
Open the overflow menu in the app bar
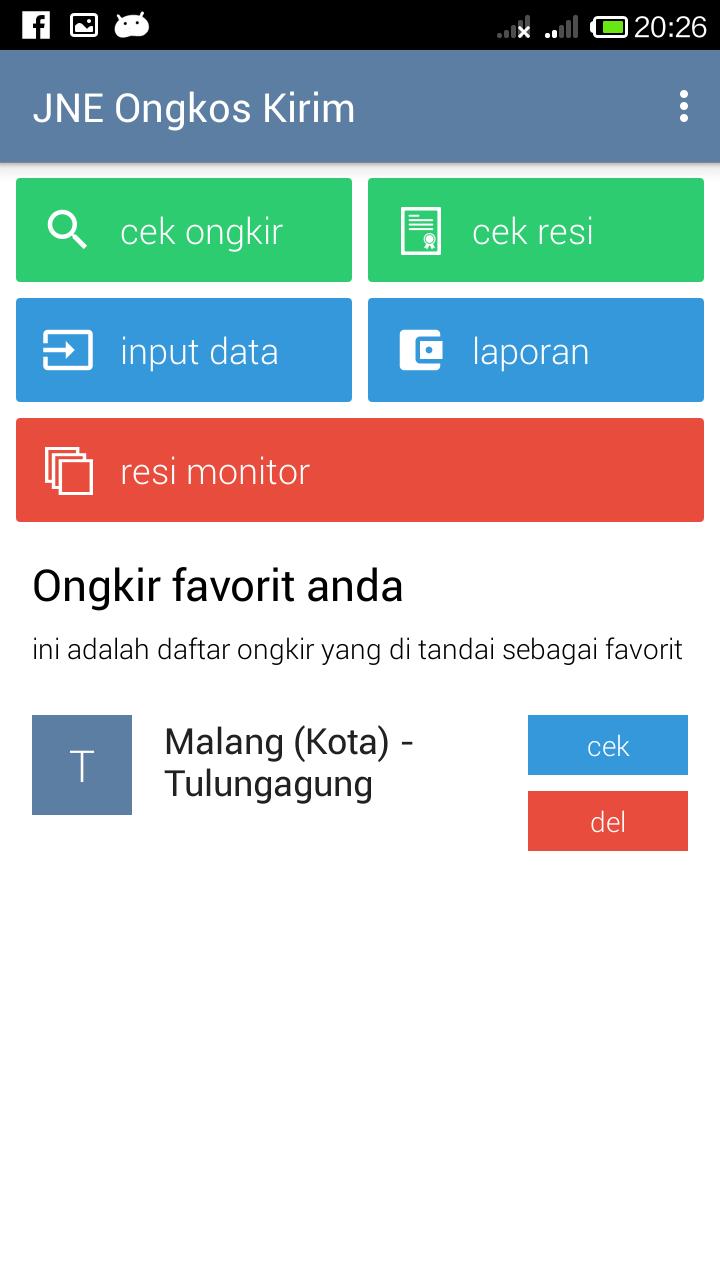(x=684, y=106)
